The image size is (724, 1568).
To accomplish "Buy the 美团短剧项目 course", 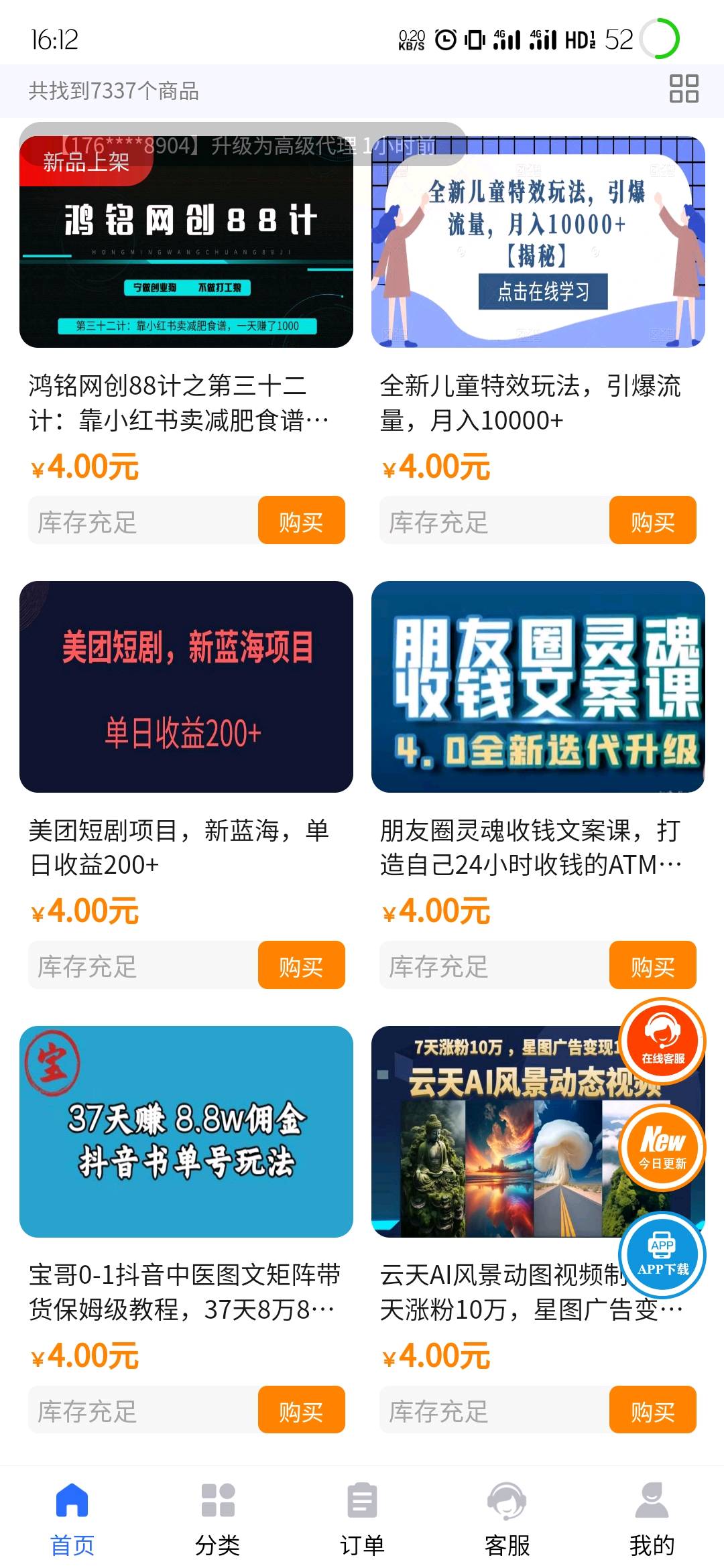I will pyautogui.click(x=301, y=965).
